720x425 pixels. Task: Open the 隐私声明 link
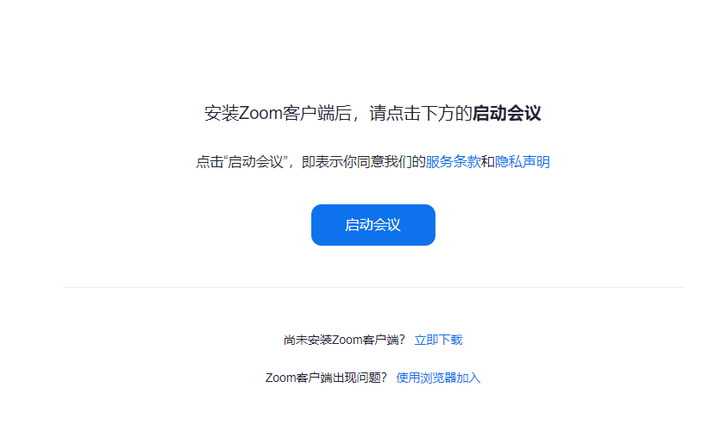coord(522,162)
